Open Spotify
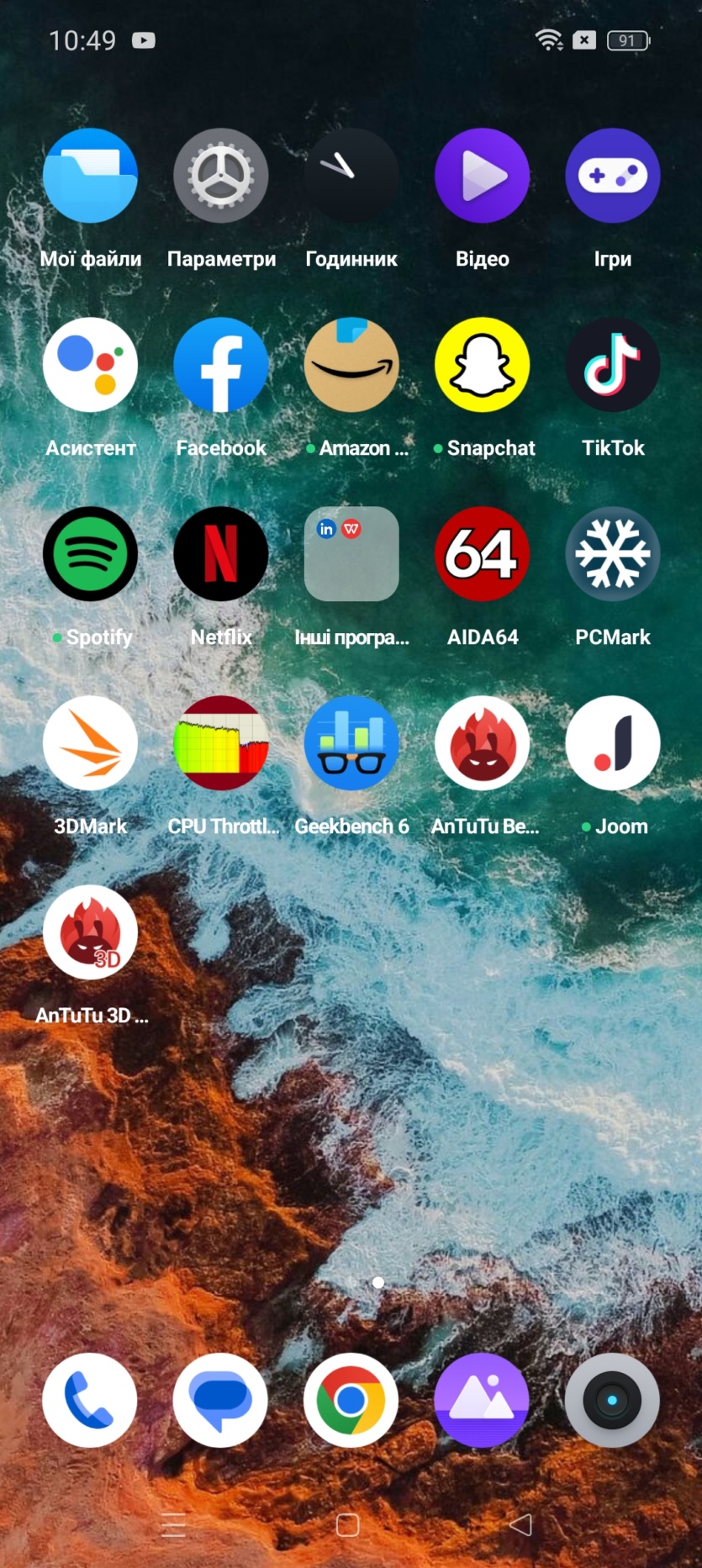Image resolution: width=702 pixels, height=1568 pixels. coord(90,554)
